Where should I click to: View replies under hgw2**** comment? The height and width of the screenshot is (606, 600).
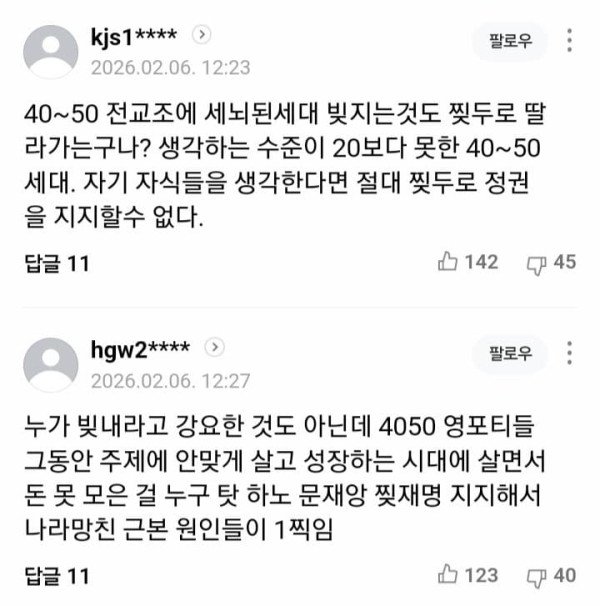click(x=56, y=576)
